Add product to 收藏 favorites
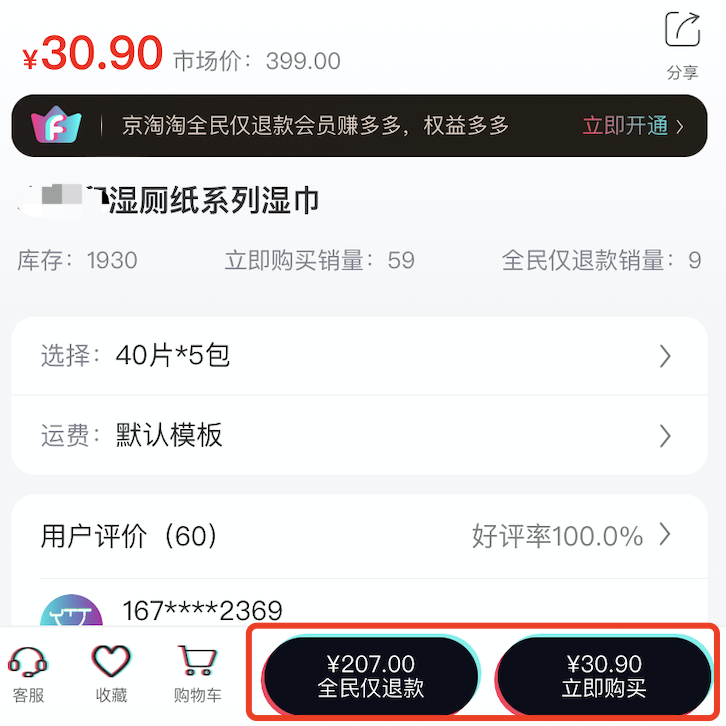The image size is (726, 726). [111, 673]
